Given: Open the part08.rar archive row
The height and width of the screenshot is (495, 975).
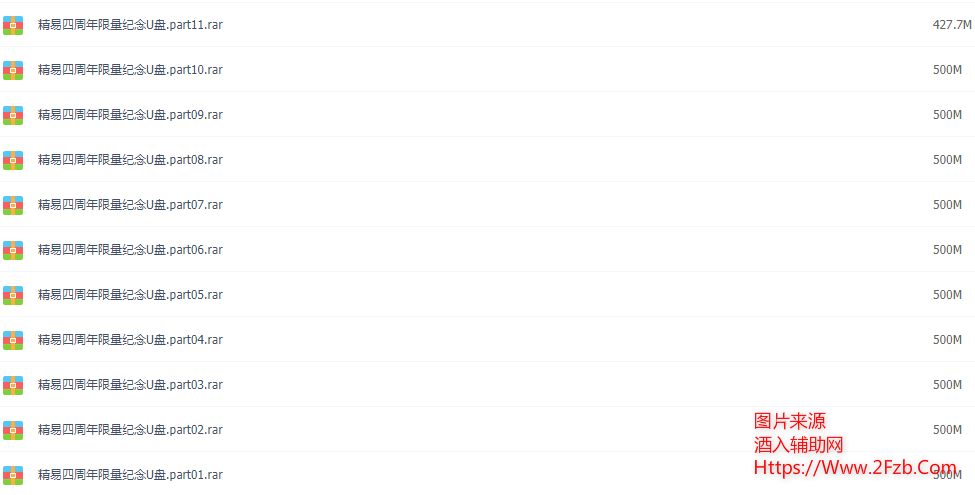Looking at the screenshot, I should click(x=130, y=160).
